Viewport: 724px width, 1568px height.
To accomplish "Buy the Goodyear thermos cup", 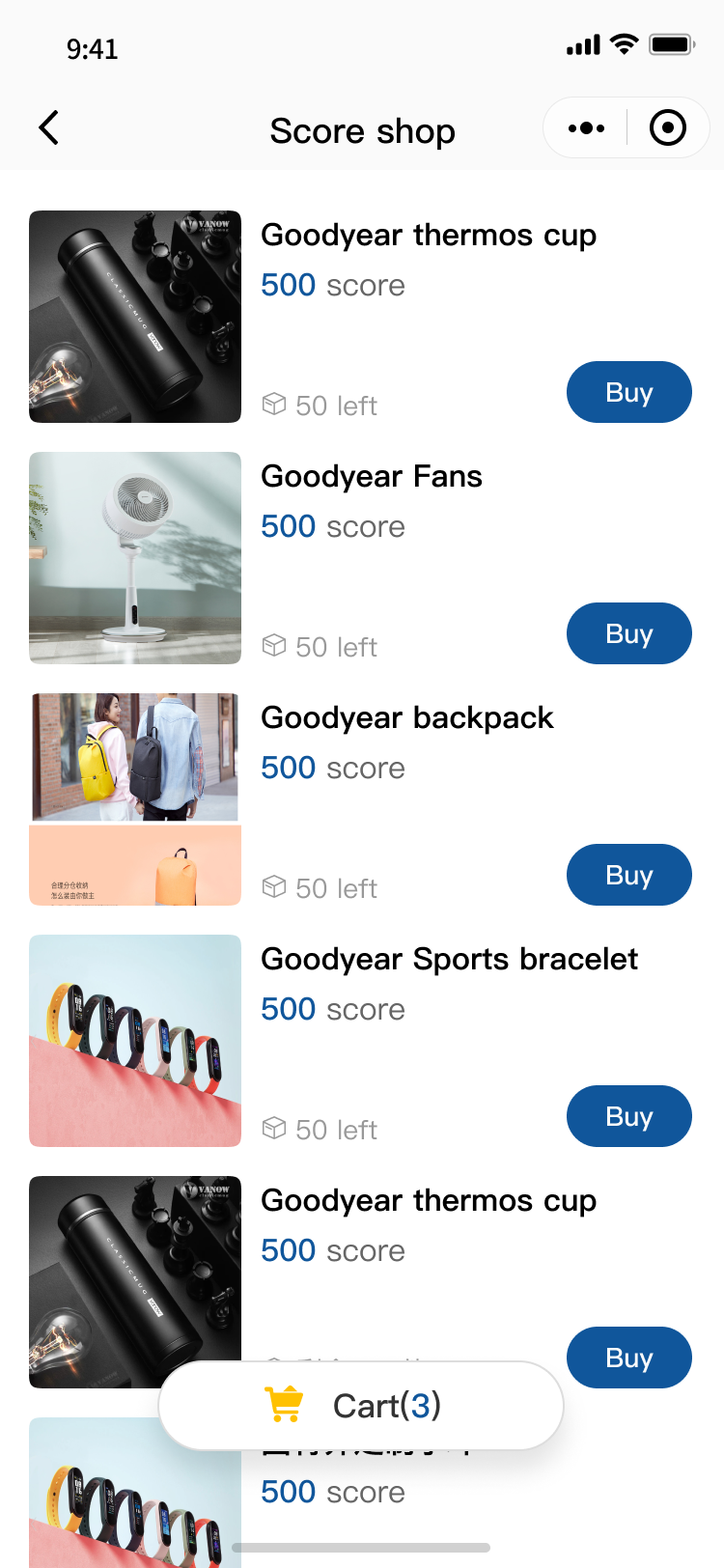I will coord(628,392).
